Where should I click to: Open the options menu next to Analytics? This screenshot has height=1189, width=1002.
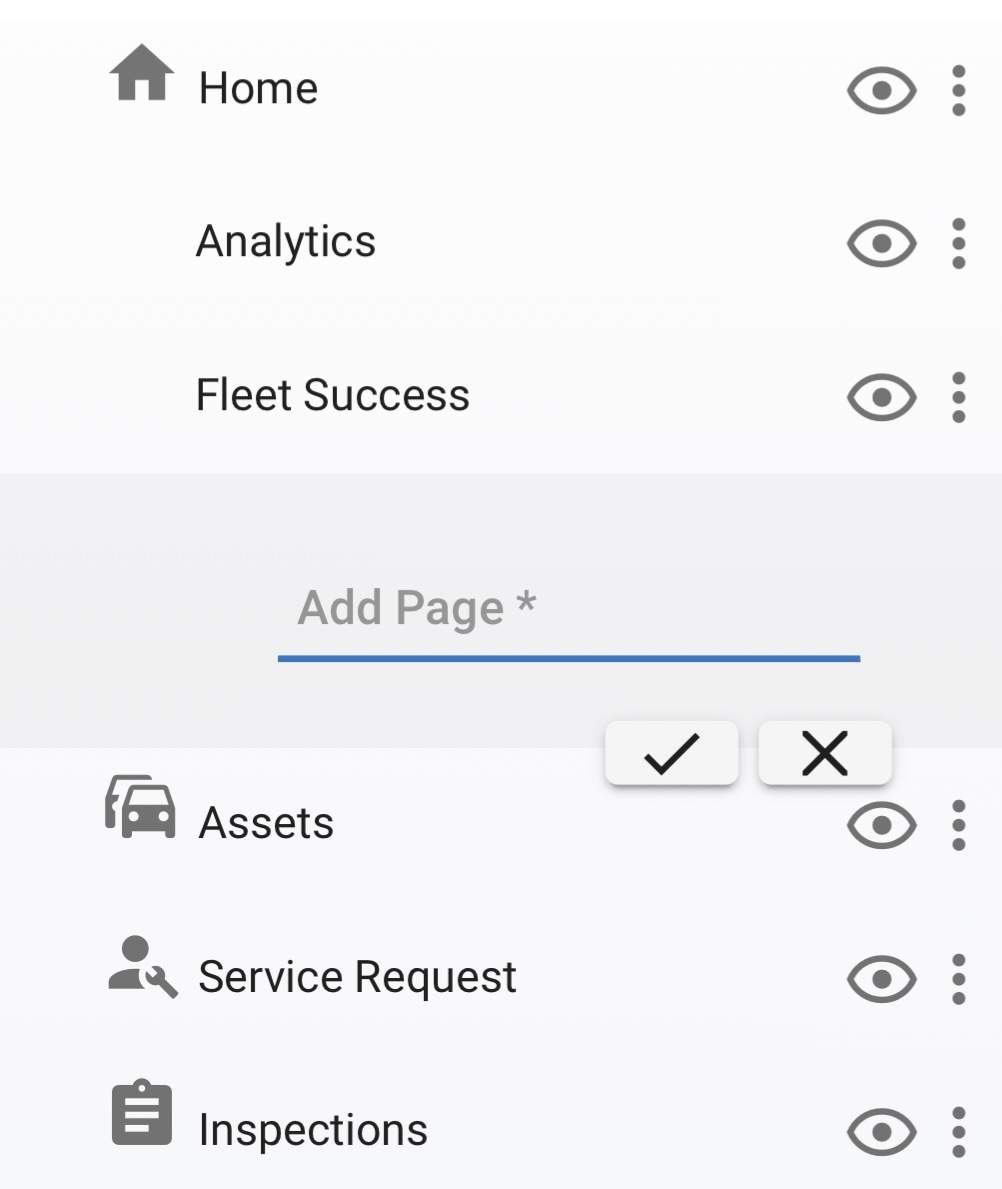[958, 241]
